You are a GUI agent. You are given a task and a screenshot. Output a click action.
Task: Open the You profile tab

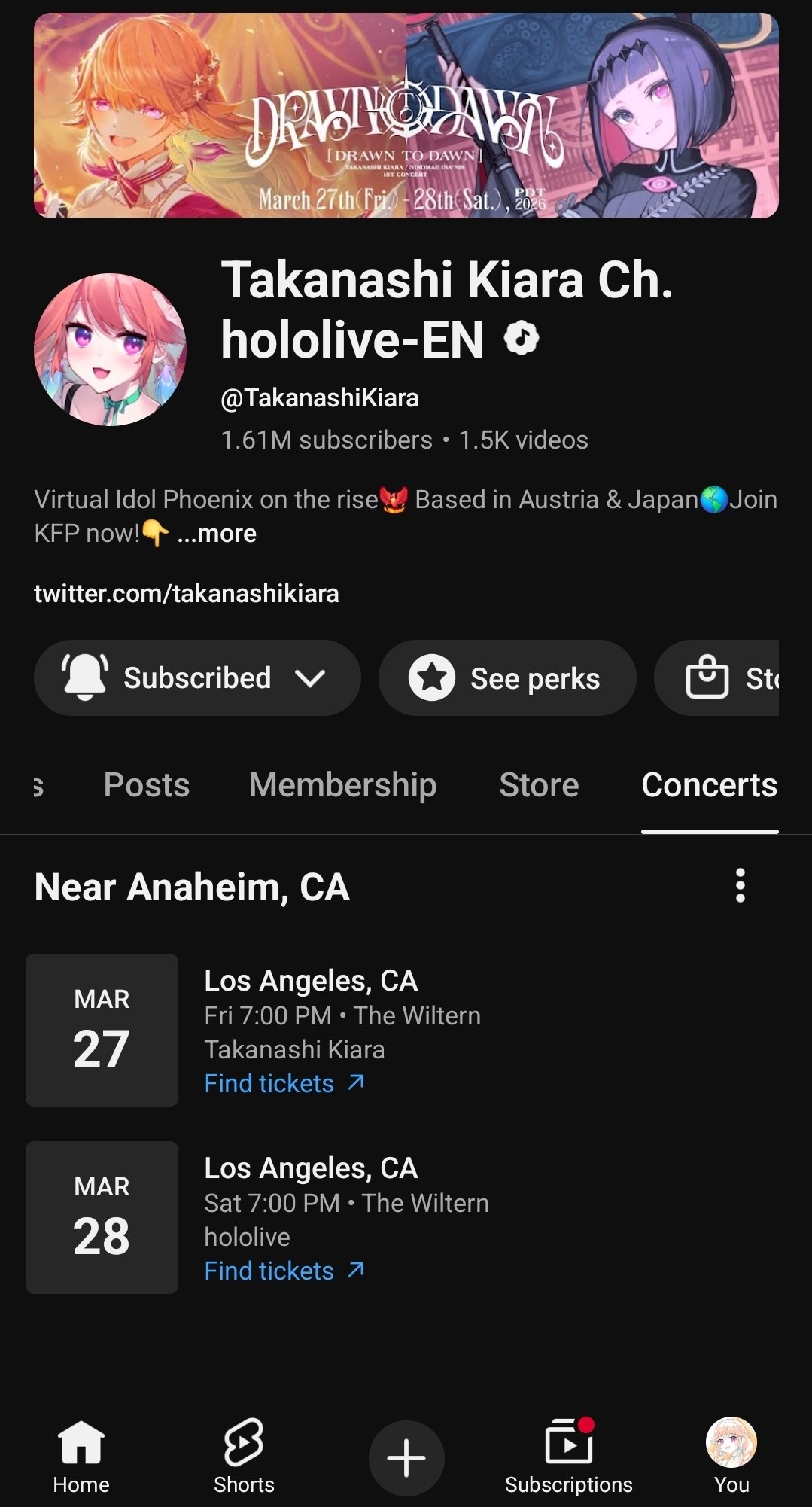pyautogui.click(x=731, y=1457)
